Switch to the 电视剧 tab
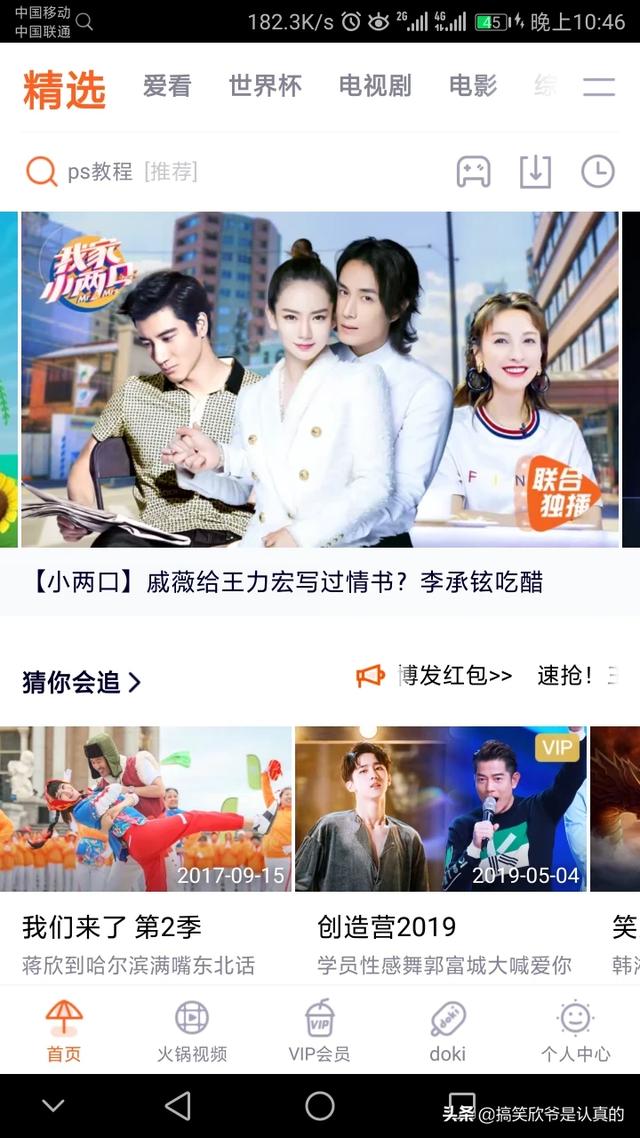 click(x=374, y=87)
